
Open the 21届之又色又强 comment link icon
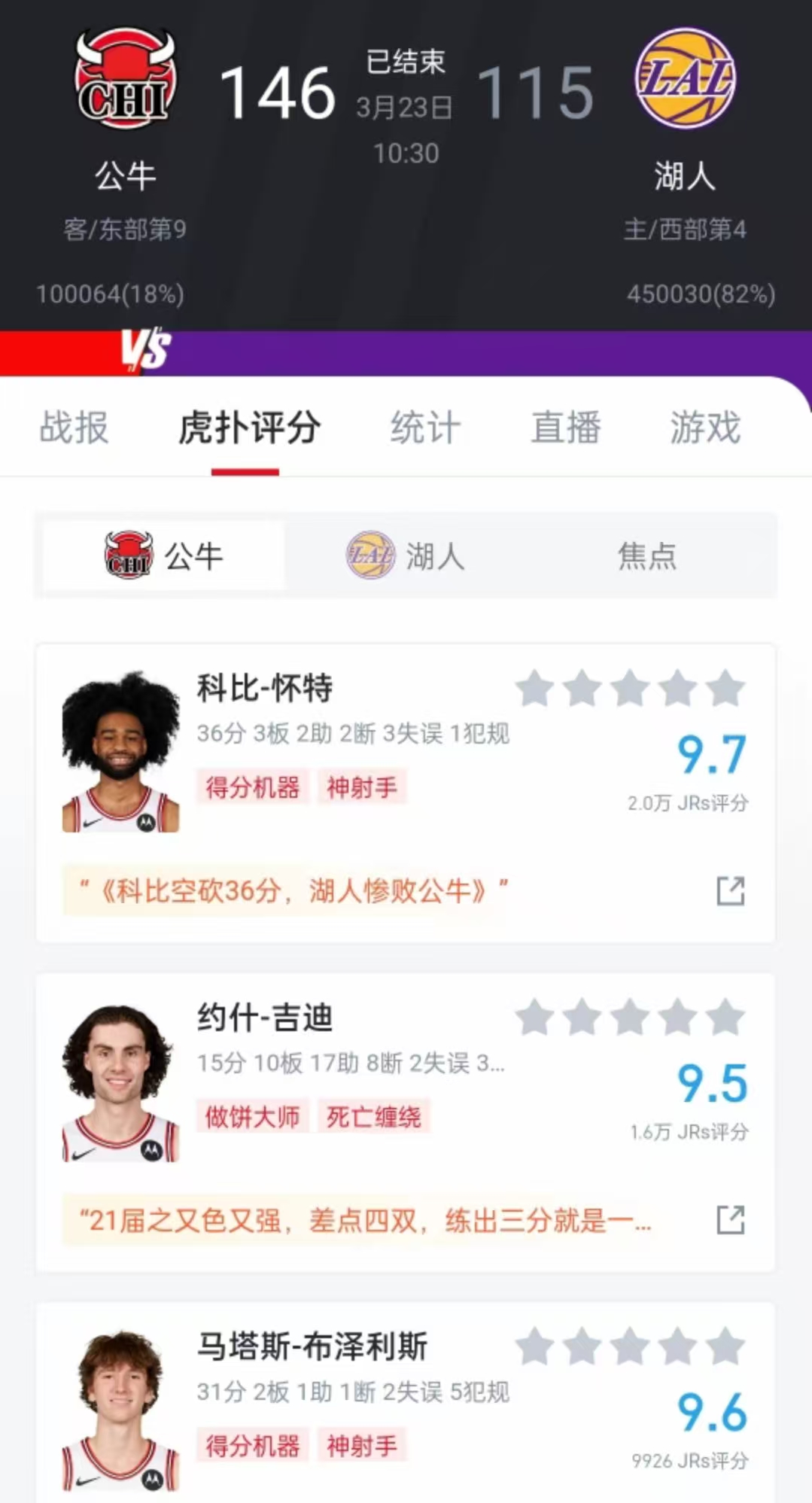(x=730, y=1220)
